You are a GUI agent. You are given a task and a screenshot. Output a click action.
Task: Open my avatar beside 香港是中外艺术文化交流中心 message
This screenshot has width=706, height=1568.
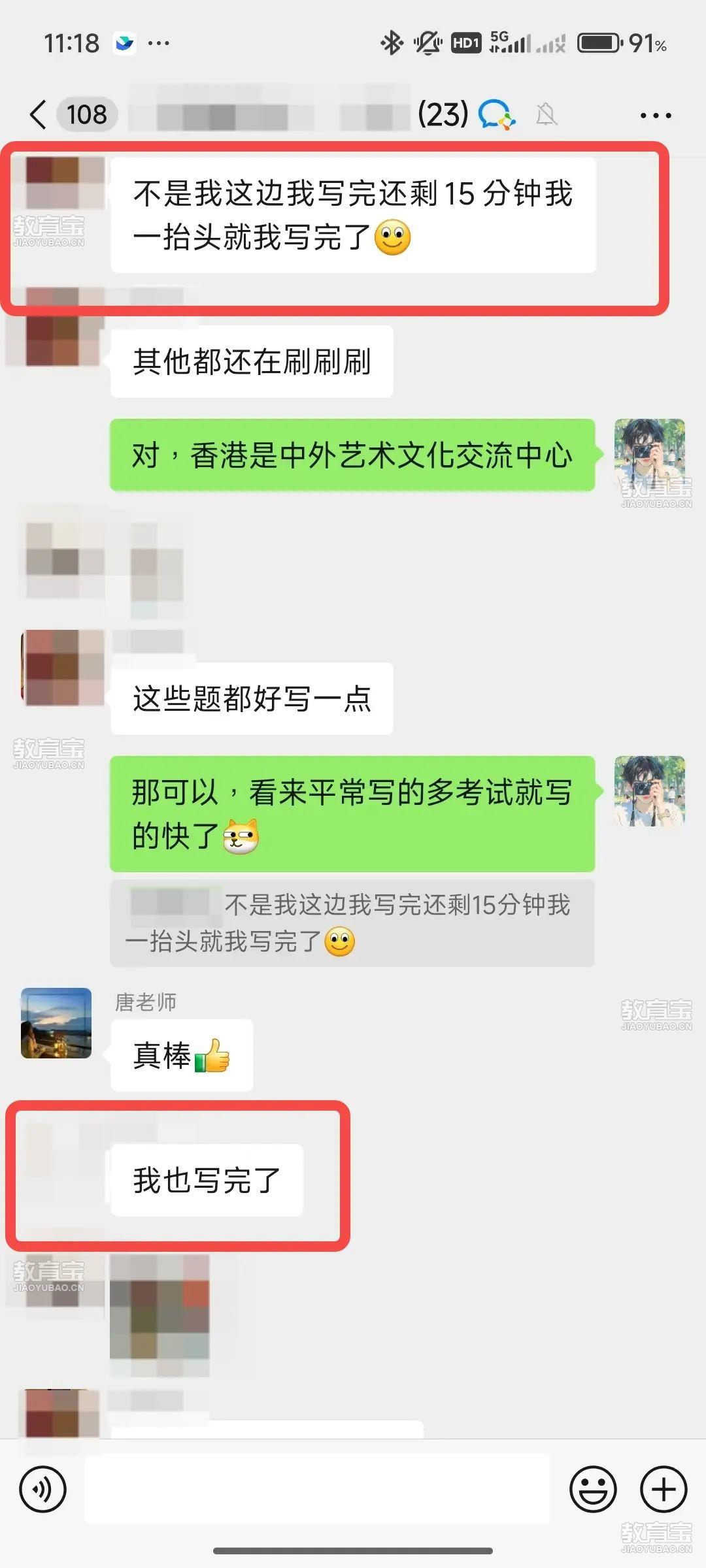click(x=649, y=454)
